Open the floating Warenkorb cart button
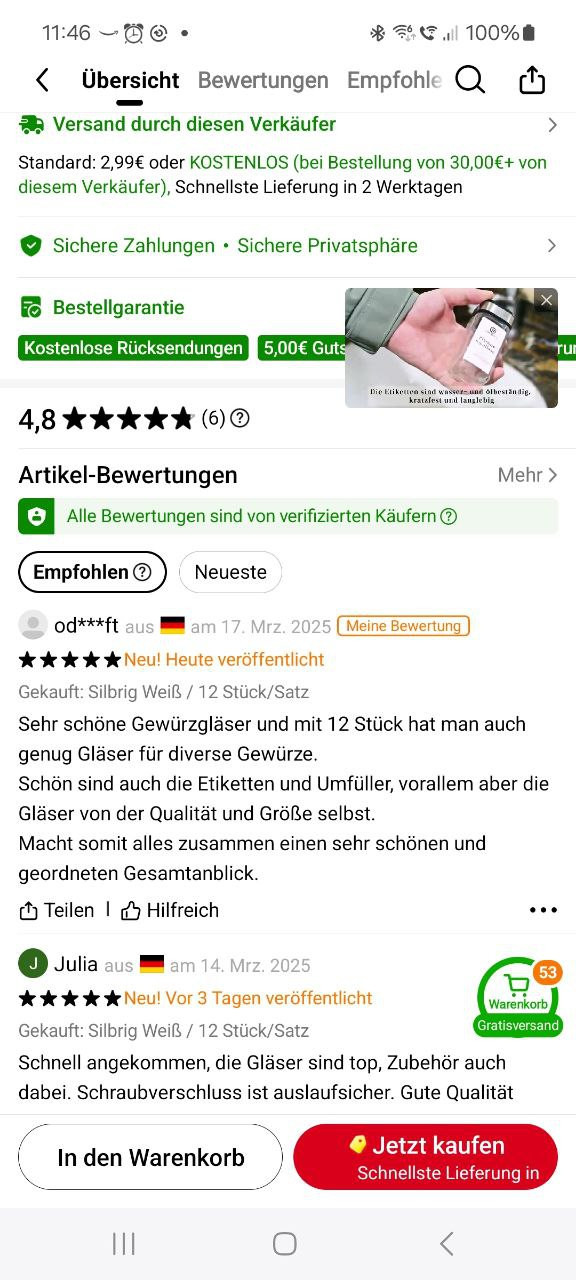 click(518, 997)
